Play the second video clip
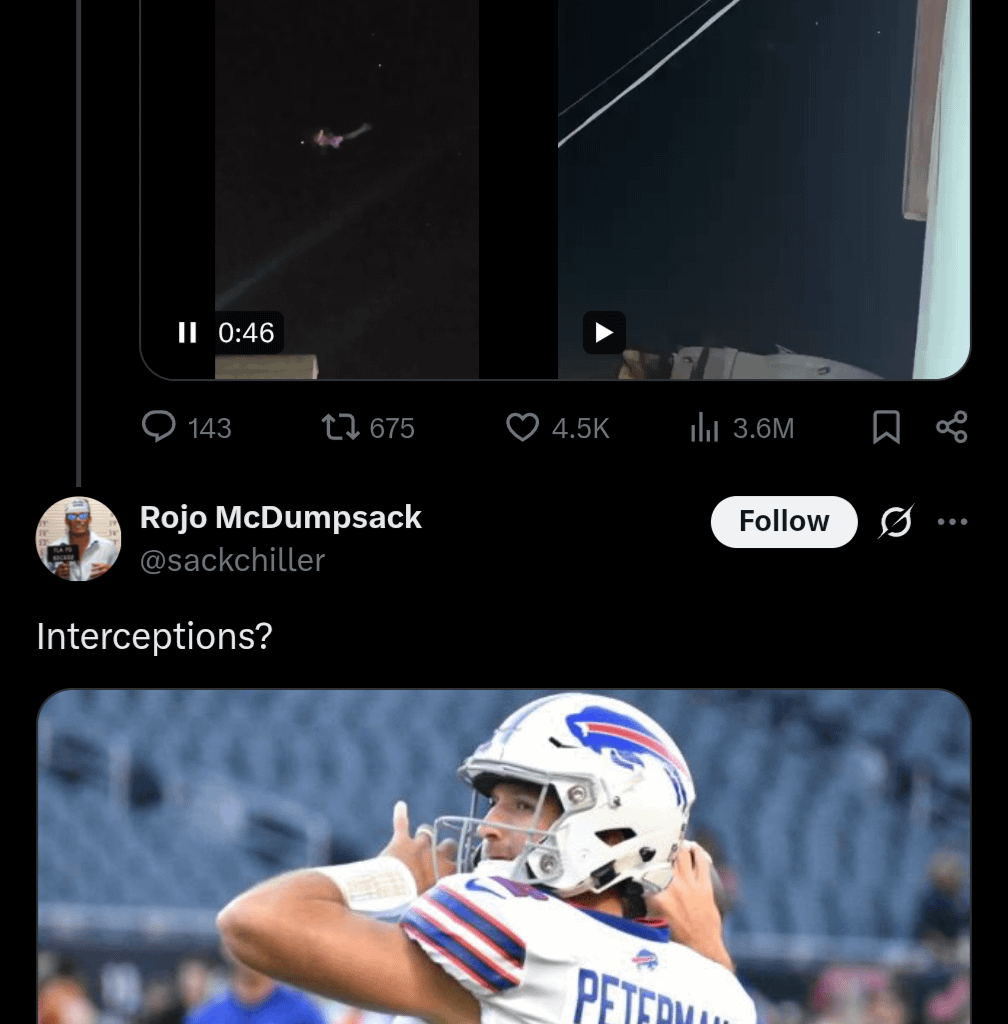Image resolution: width=1008 pixels, height=1024 pixels. (x=604, y=333)
